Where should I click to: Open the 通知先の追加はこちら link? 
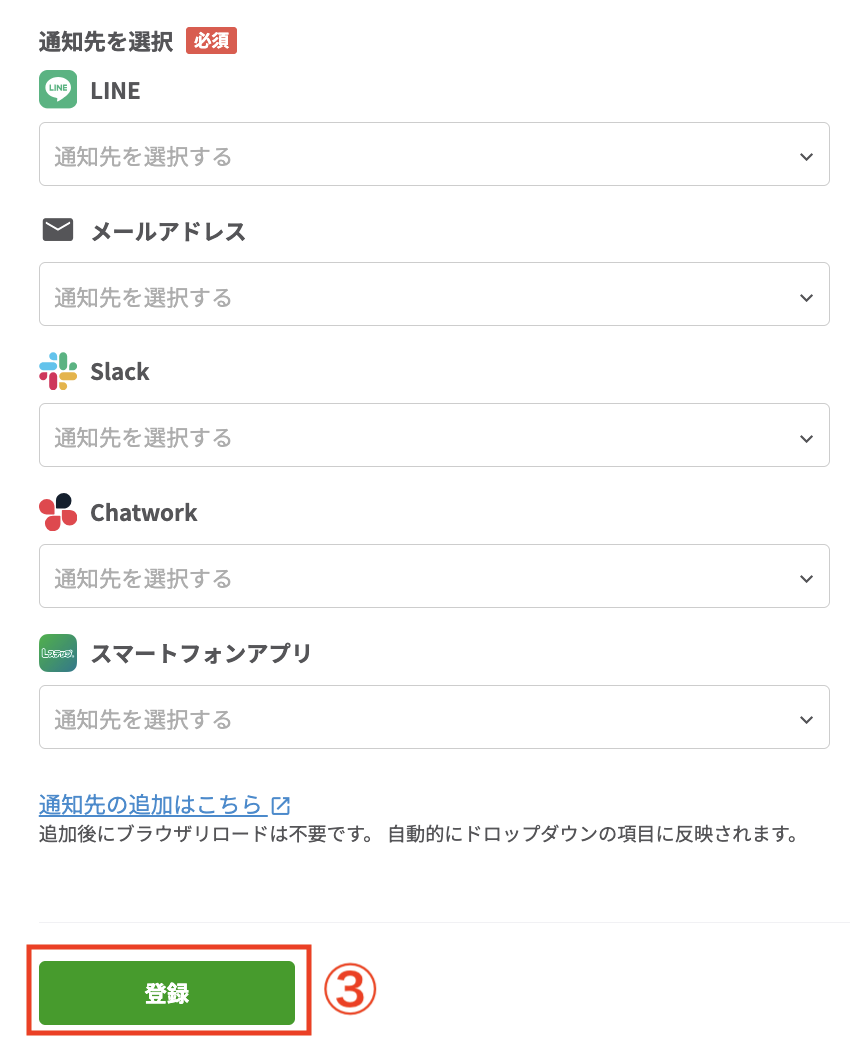(148, 803)
